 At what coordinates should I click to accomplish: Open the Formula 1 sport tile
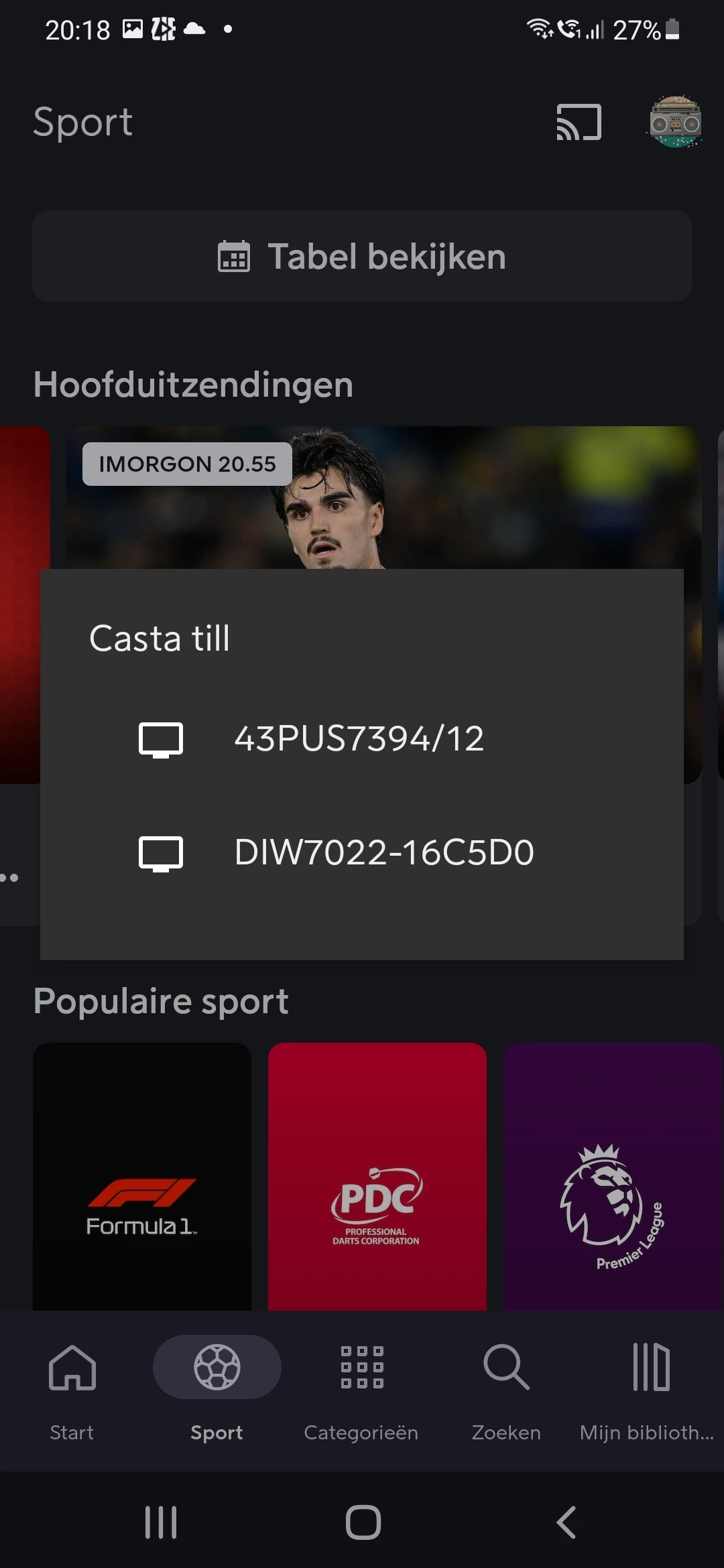tap(142, 1176)
